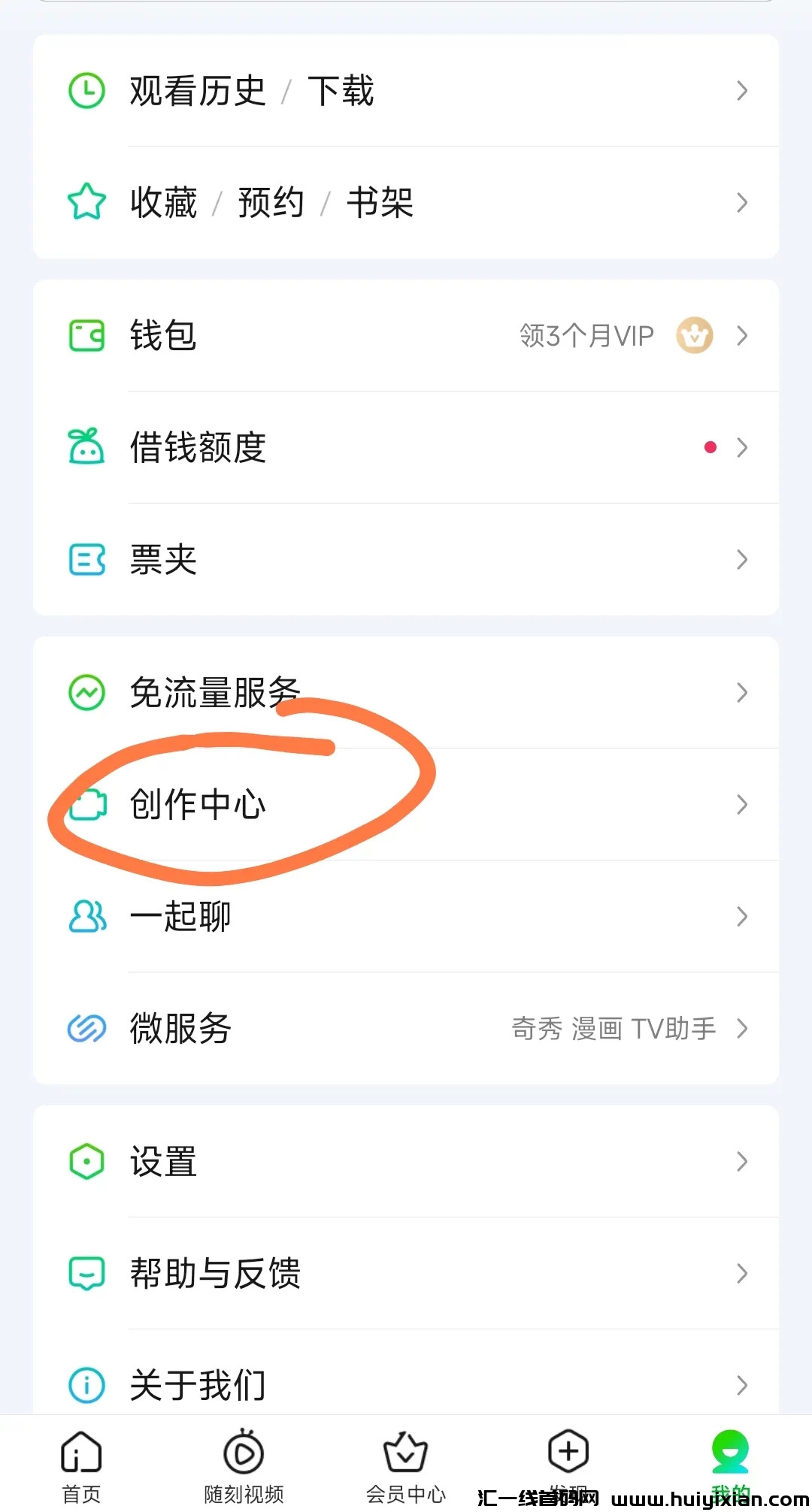
Task: Switch to the 首页 tab
Action: click(x=81, y=1462)
